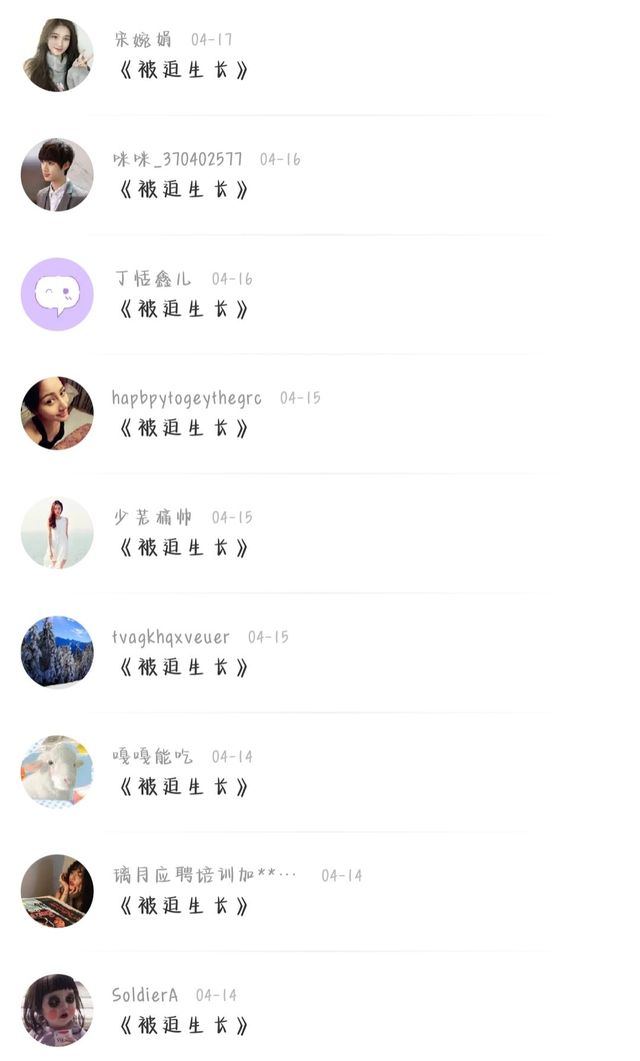640x1061 pixels.
Task: Open 嘎嘎能吃's sheep avatar
Action: coord(58,771)
